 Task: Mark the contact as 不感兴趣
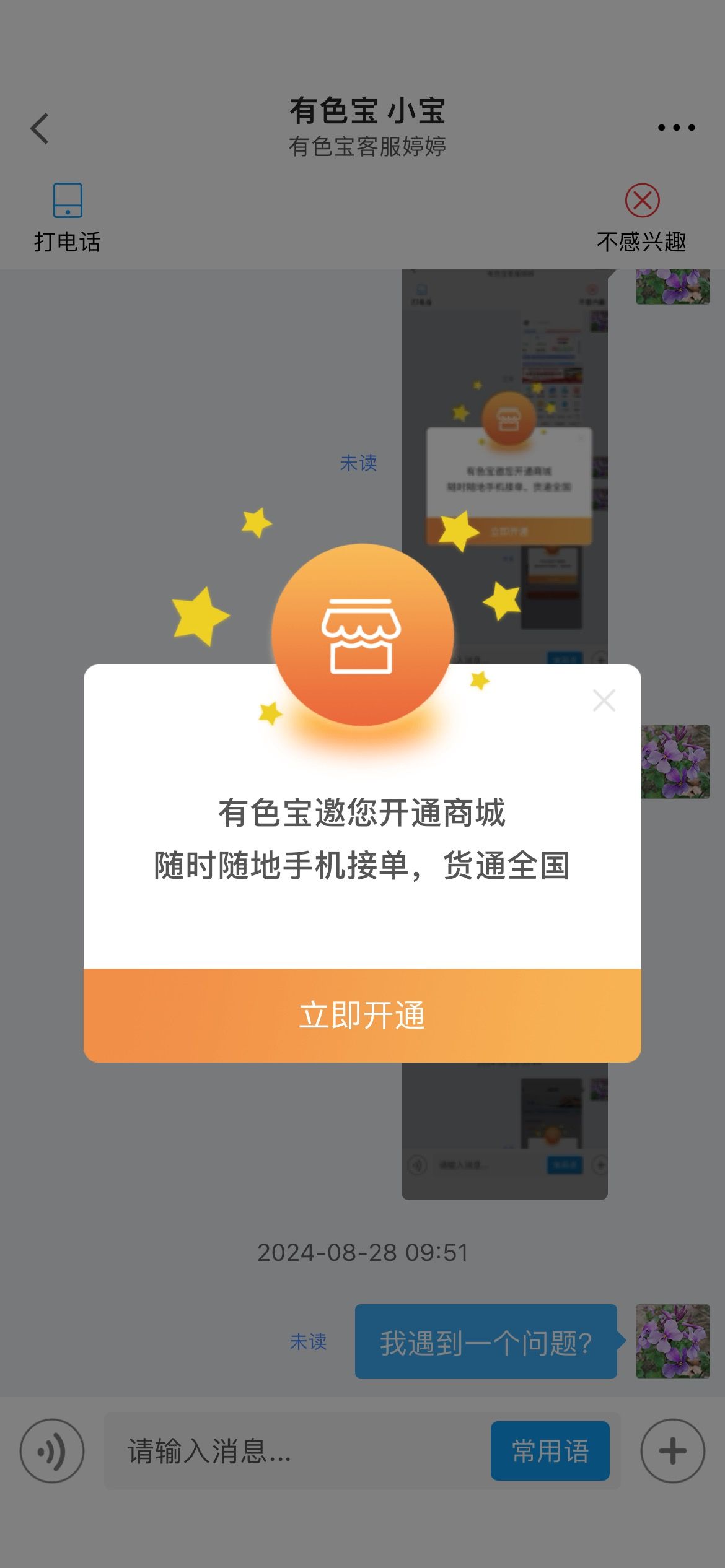tap(642, 218)
